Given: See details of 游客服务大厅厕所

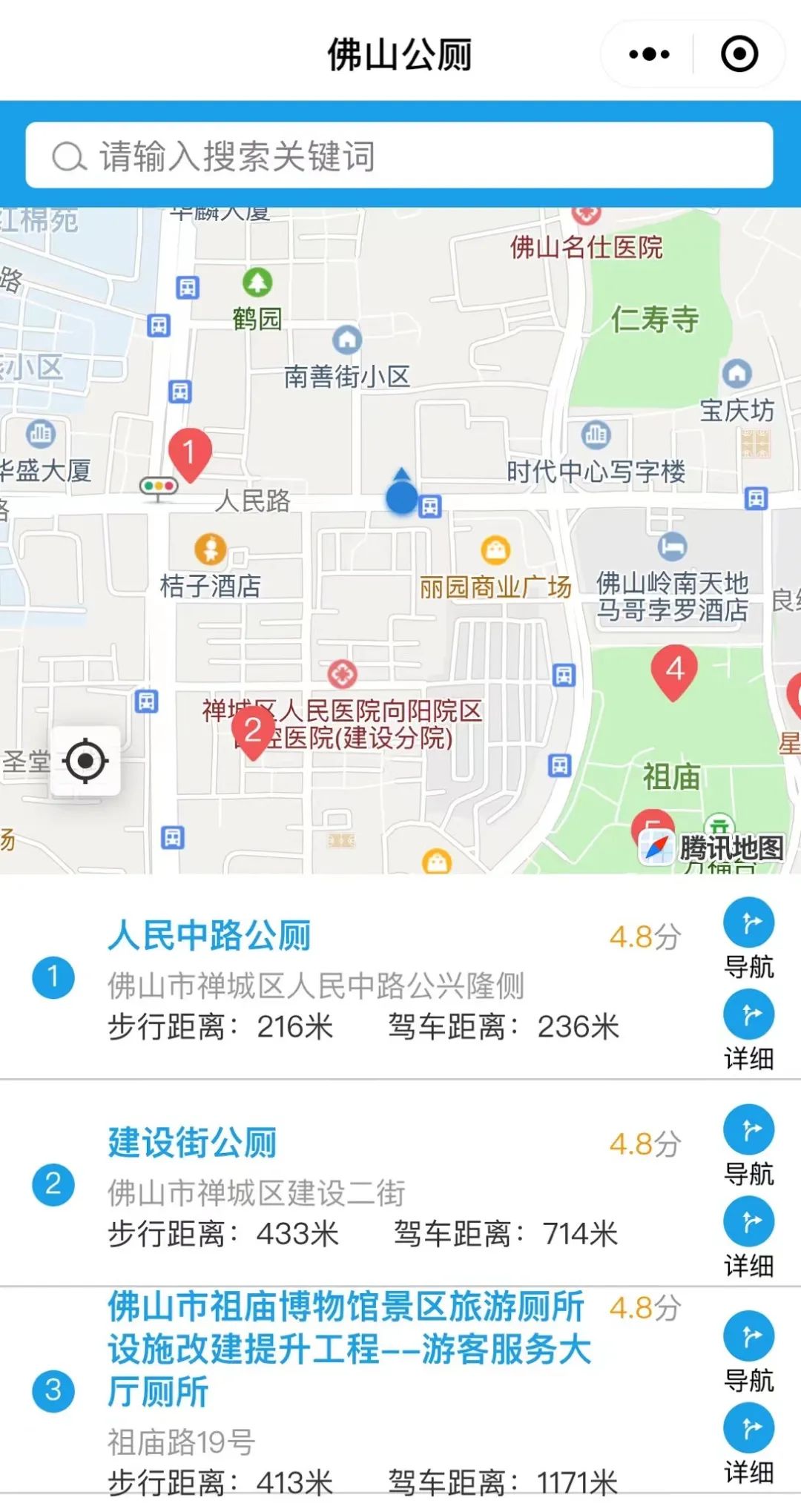Looking at the screenshot, I should point(748,1429).
